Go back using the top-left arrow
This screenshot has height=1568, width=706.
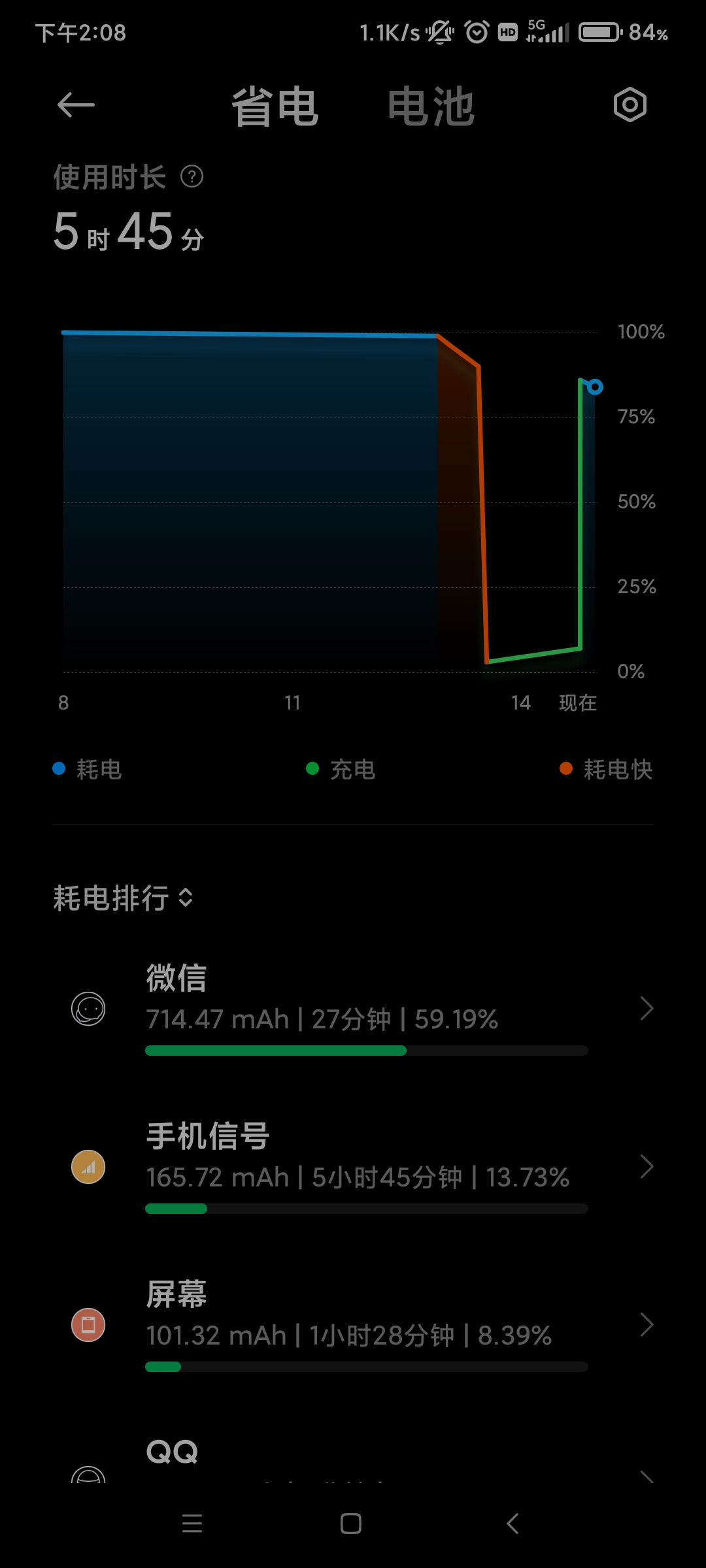[x=76, y=105]
